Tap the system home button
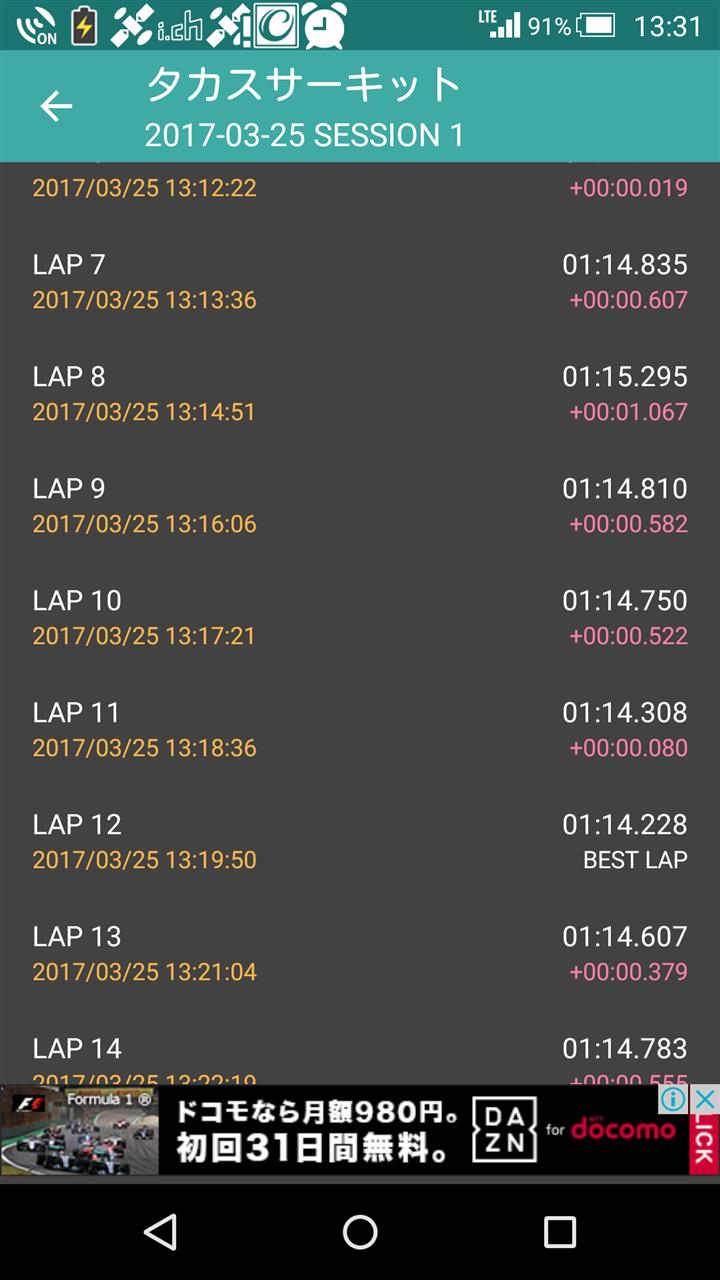 click(360, 1232)
